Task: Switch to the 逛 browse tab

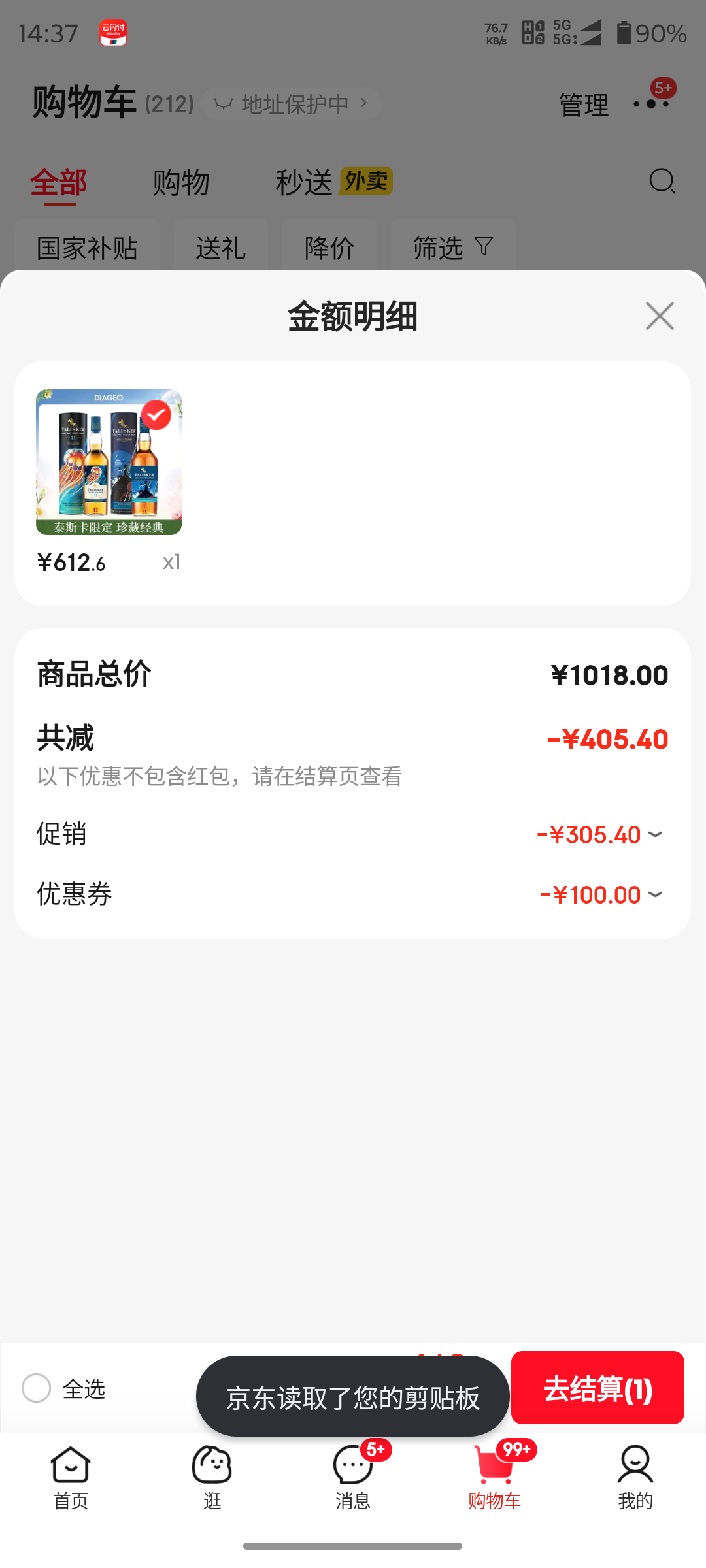Action: point(212,1478)
